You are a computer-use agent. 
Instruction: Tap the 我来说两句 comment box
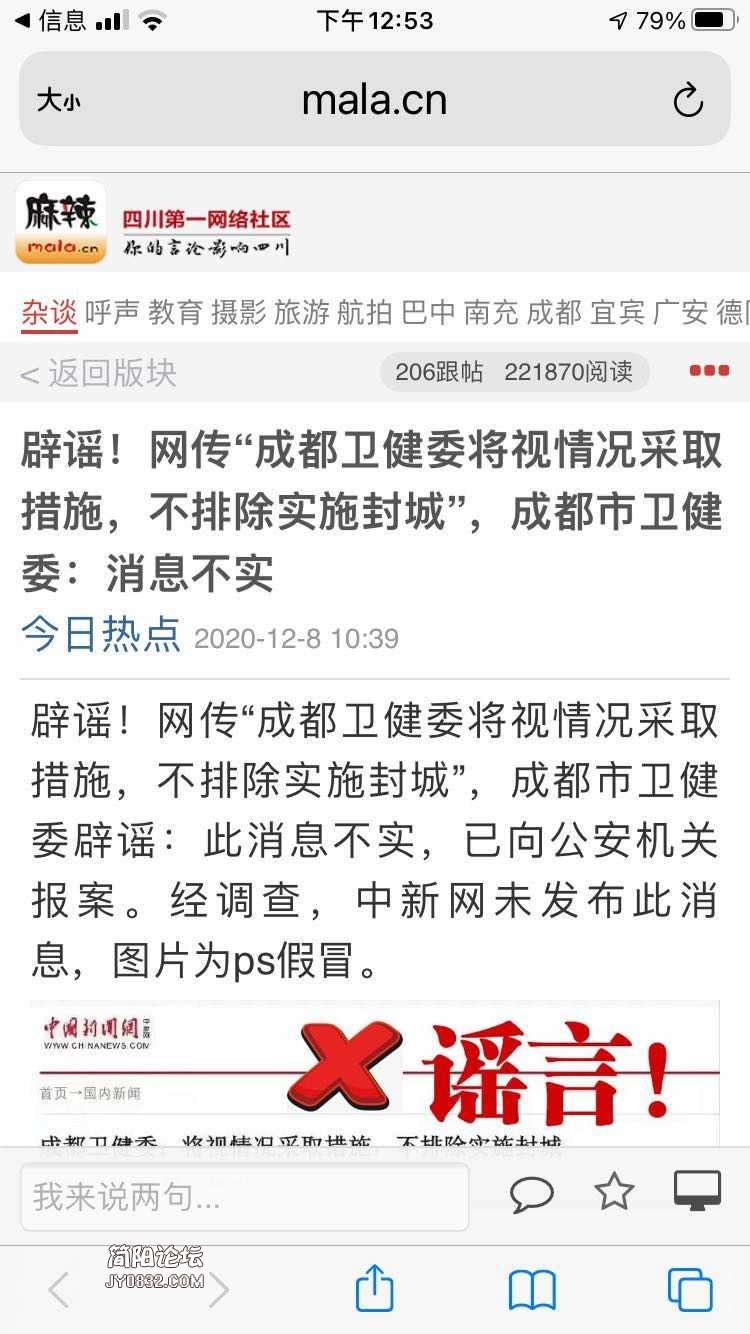pyautogui.click(x=244, y=1196)
